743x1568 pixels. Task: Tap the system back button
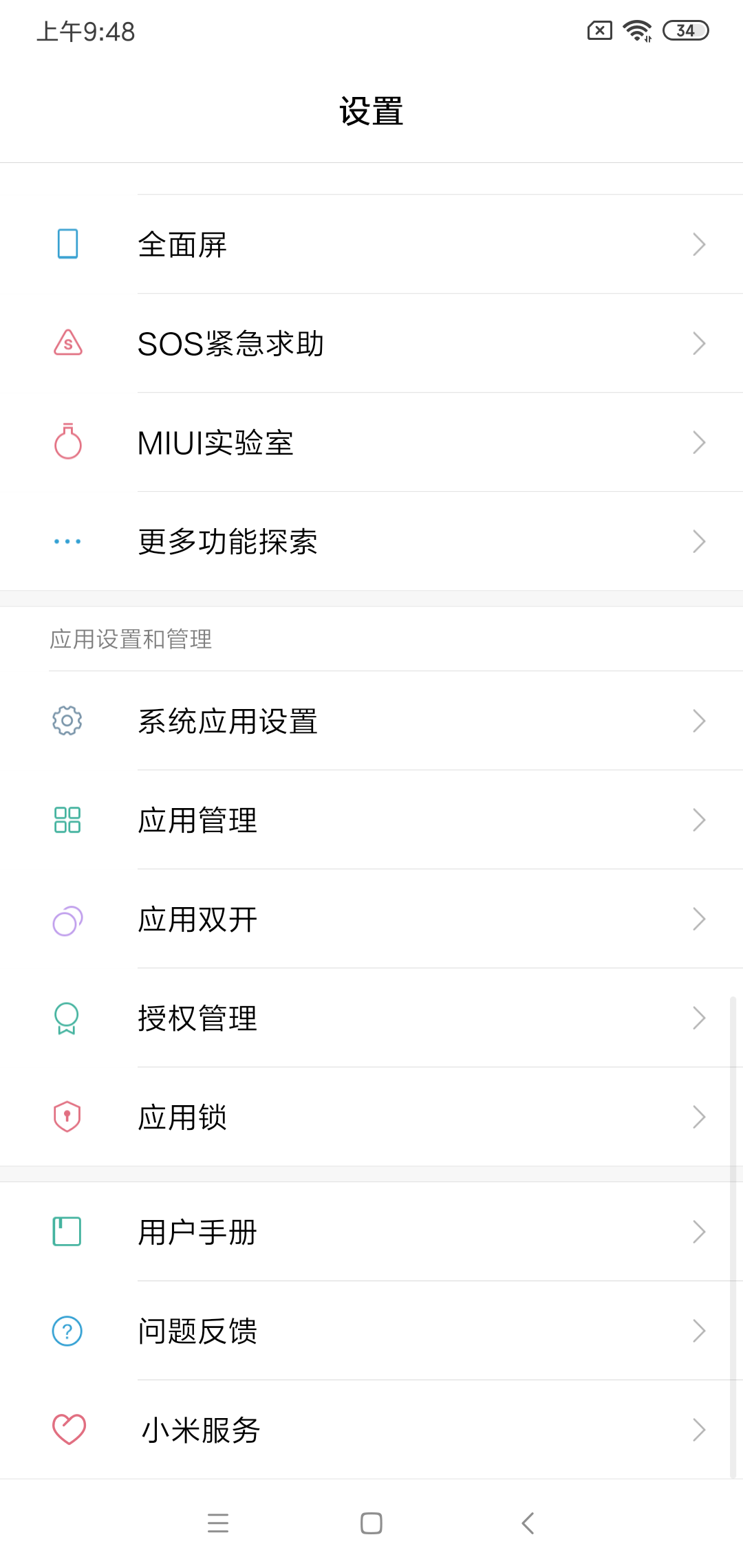point(528,1523)
